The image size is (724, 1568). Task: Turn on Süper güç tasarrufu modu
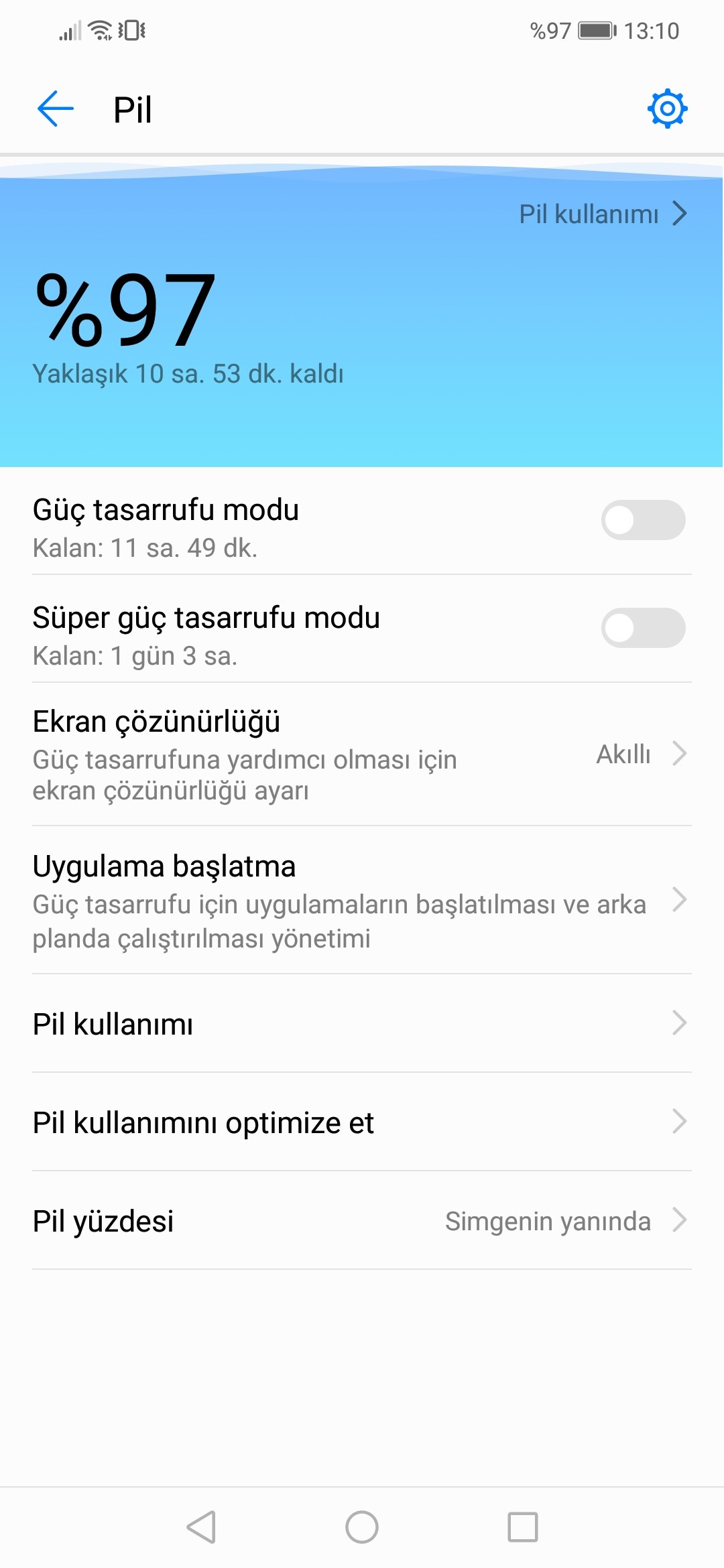coord(642,628)
